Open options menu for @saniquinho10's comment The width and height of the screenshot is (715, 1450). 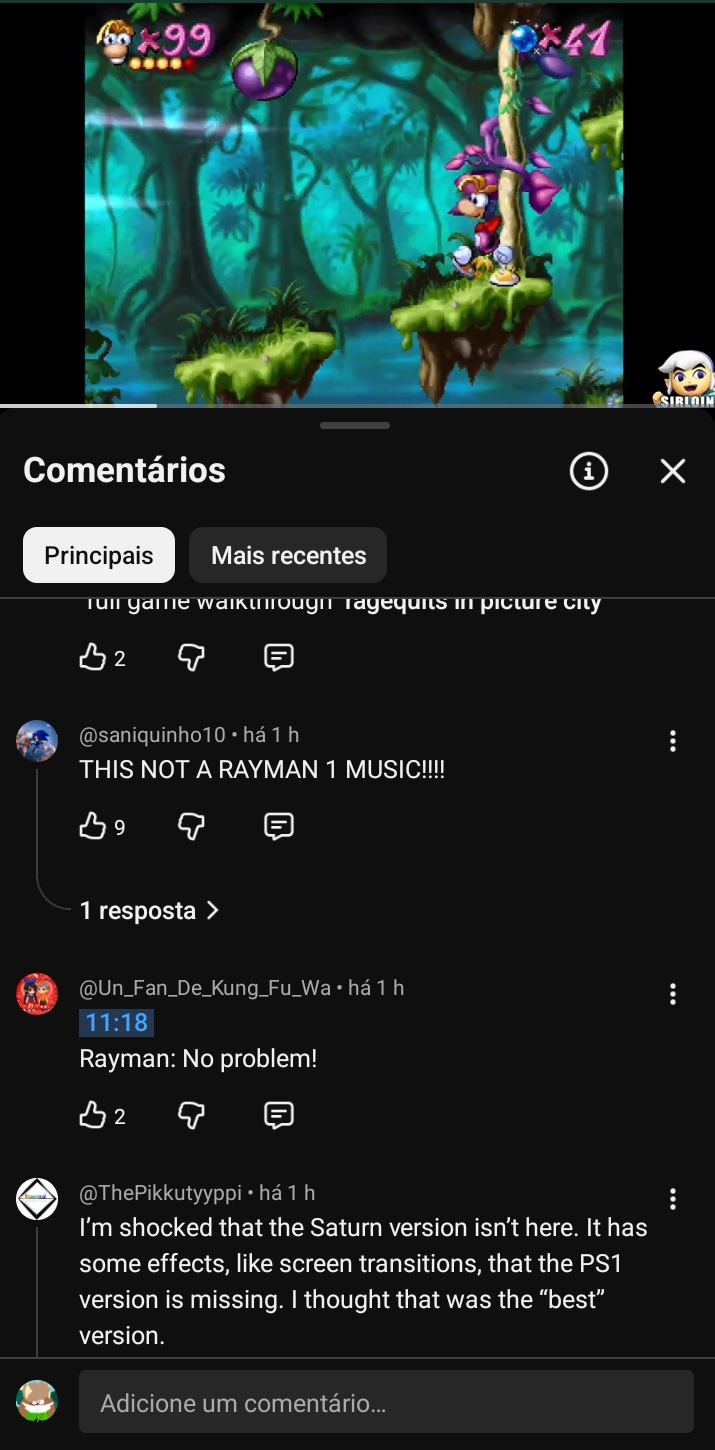673,741
